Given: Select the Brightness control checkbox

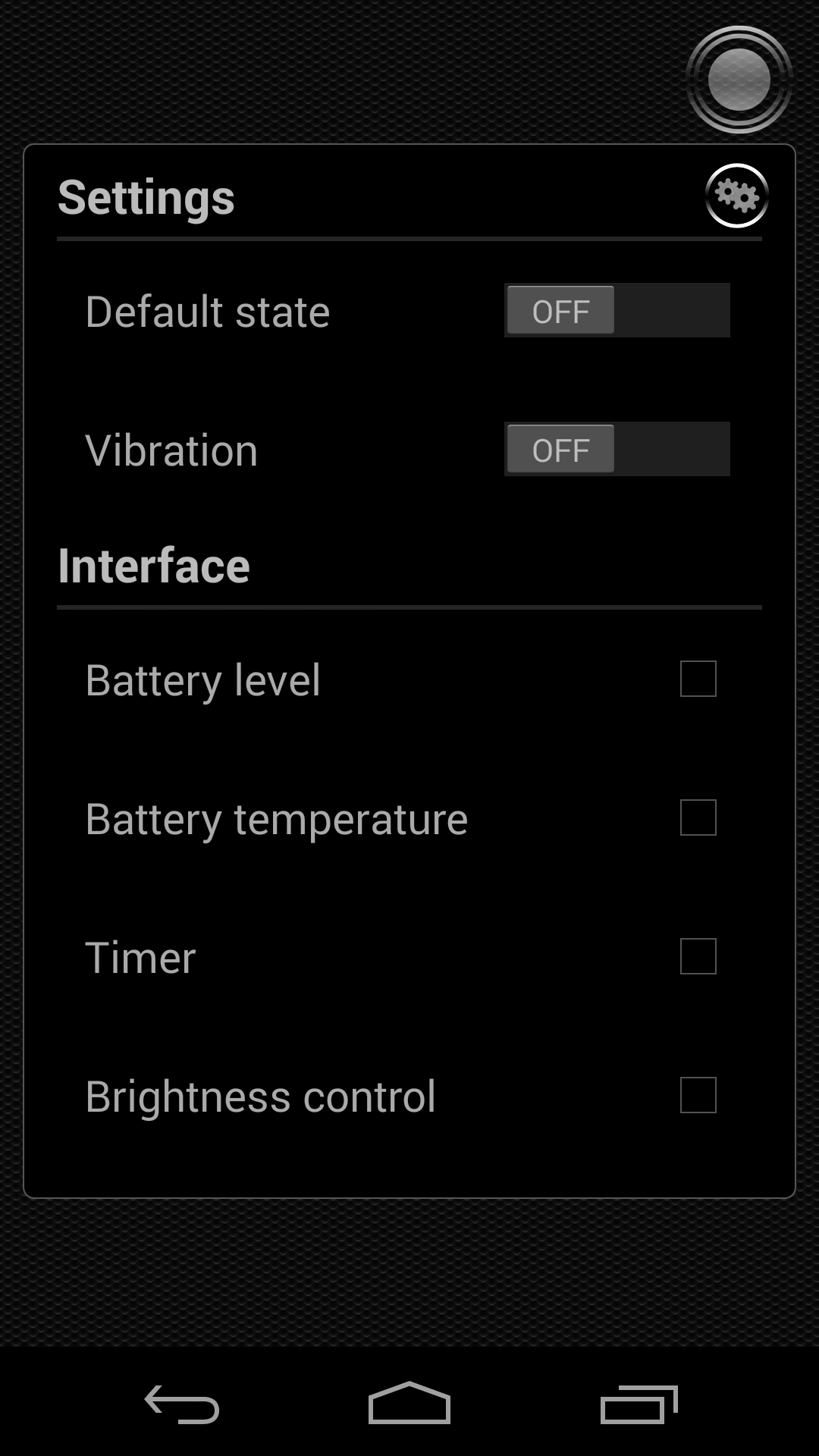Looking at the screenshot, I should click(x=698, y=1095).
